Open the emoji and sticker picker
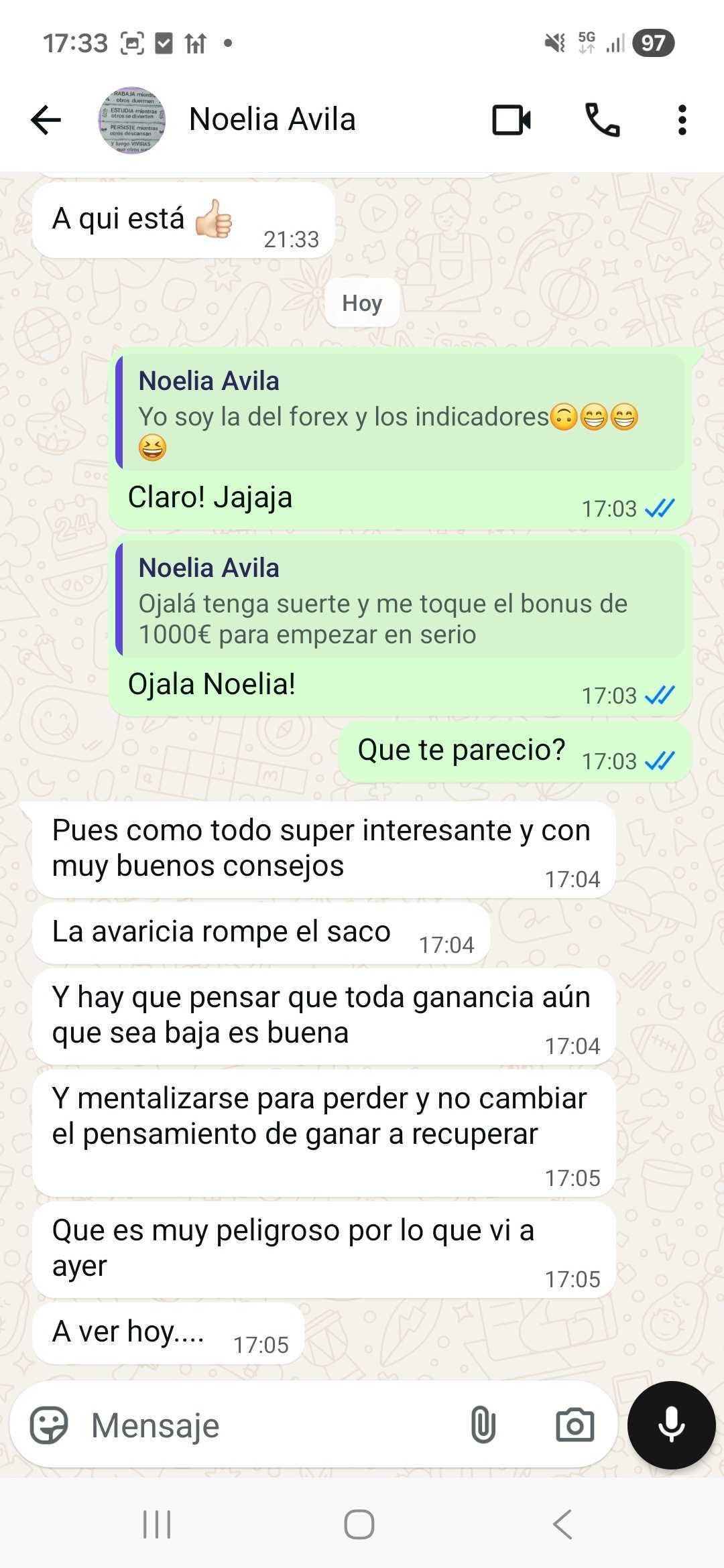This screenshot has height=1568, width=724. (x=49, y=1425)
